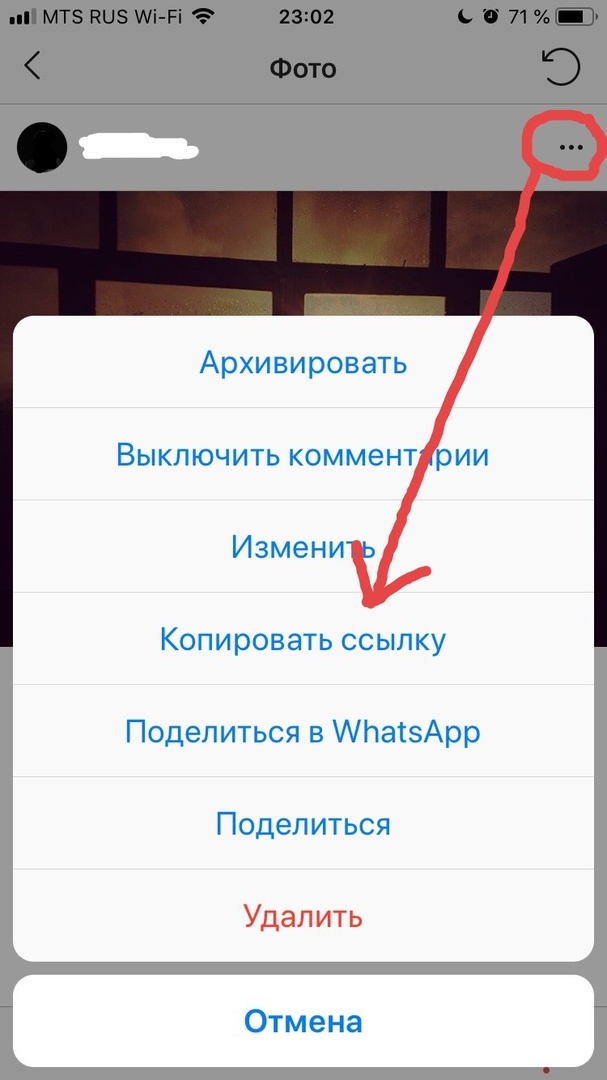This screenshot has width=607, height=1080.
Task: Choose Выключить комментарии
Action: pos(303,455)
